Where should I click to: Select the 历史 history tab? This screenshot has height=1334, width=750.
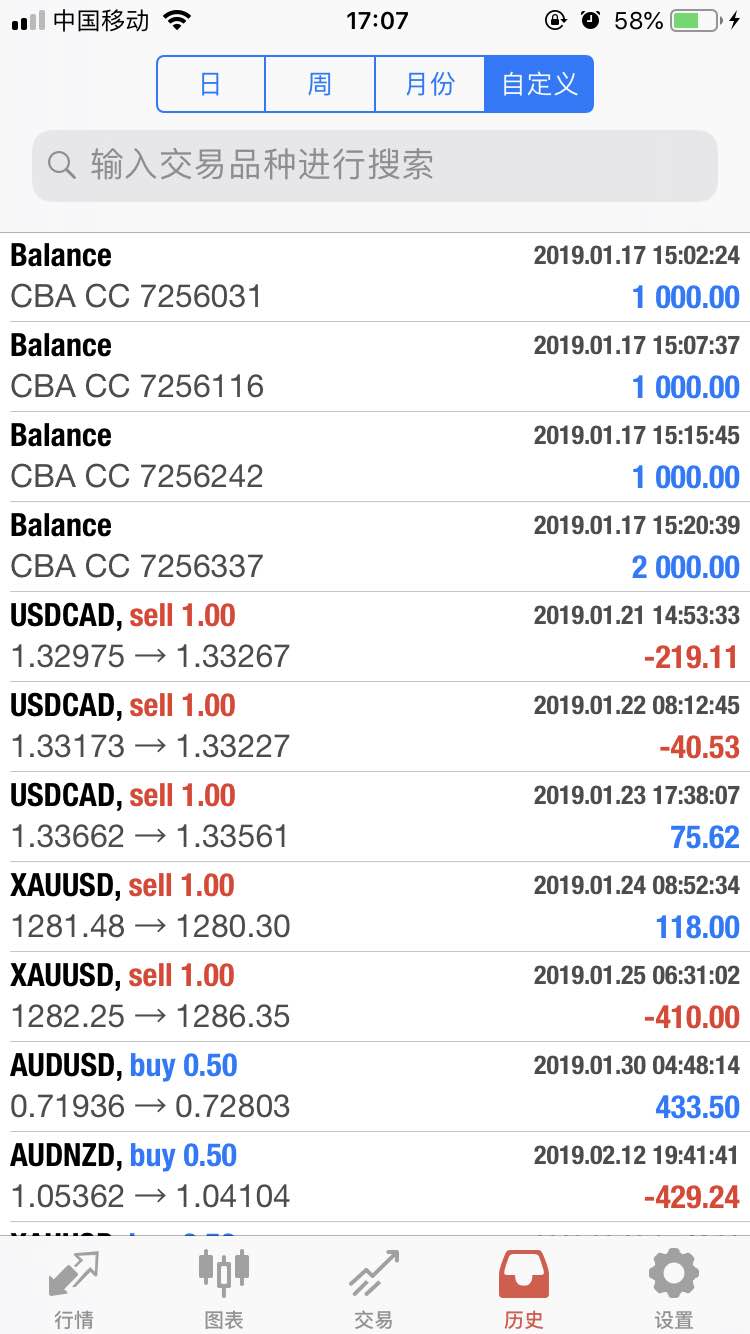click(x=524, y=1288)
